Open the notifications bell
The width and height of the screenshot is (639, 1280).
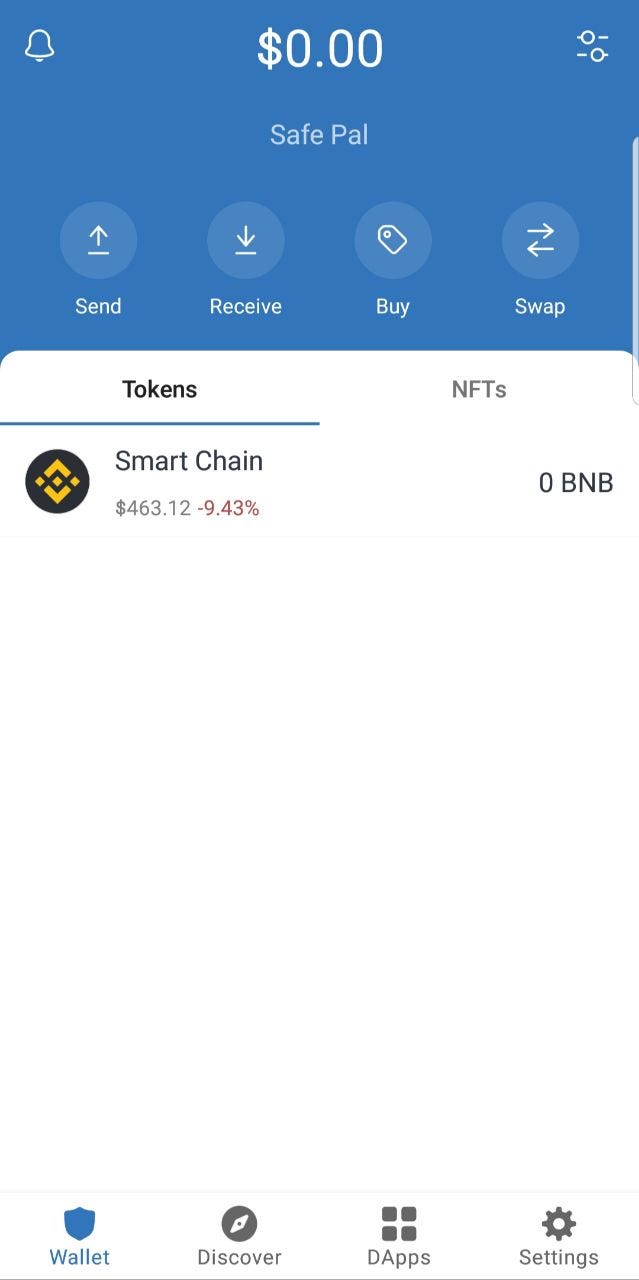[x=39, y=46]
